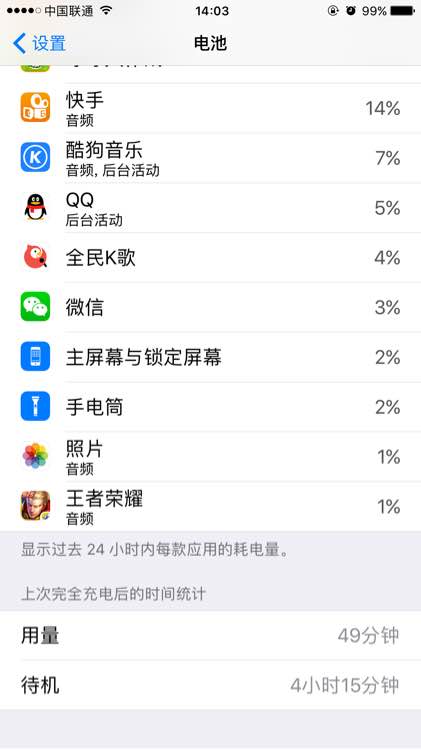This screenshot has height=750, width=421.
Task: Go back to 设置
Action: pyautogui.click(x=39, y=44)
